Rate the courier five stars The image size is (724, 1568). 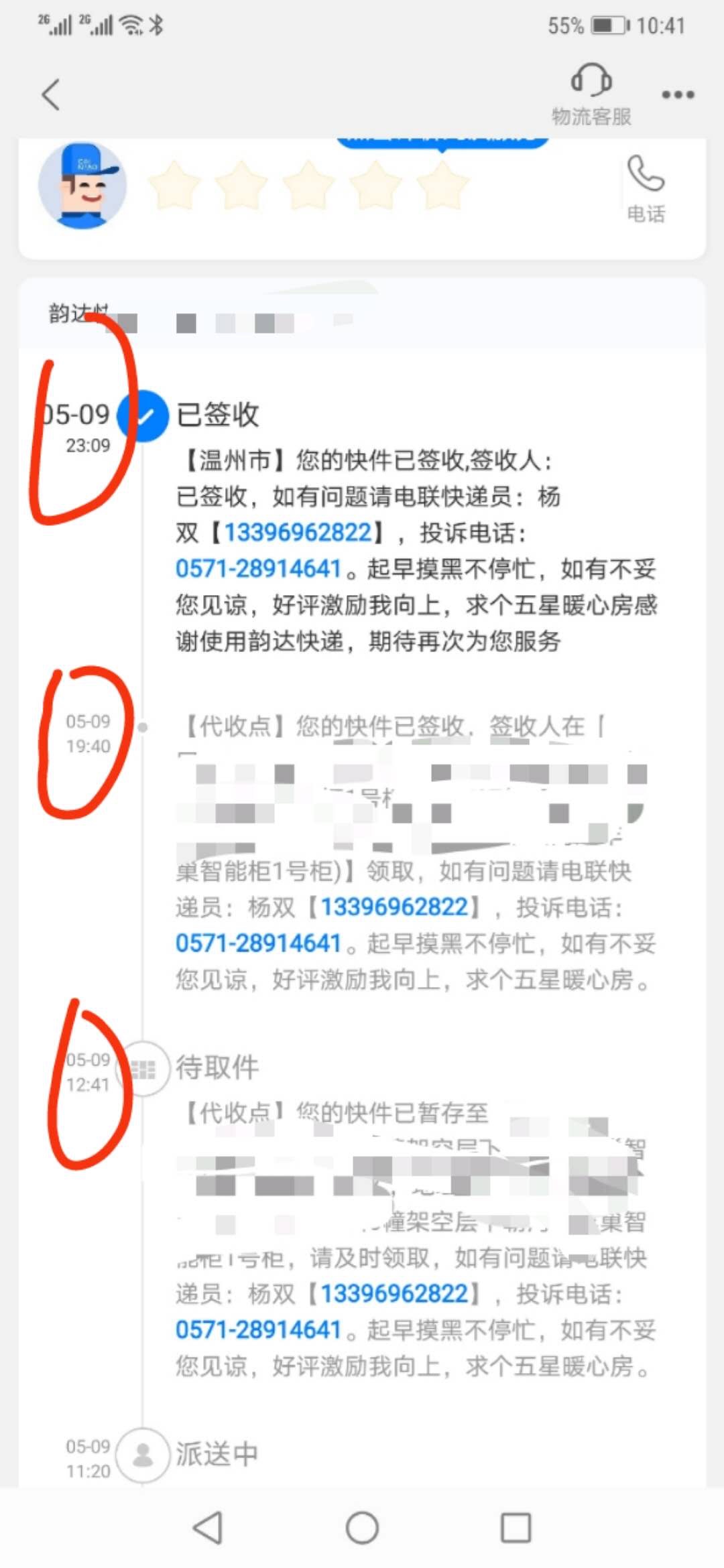coord(442,185)
